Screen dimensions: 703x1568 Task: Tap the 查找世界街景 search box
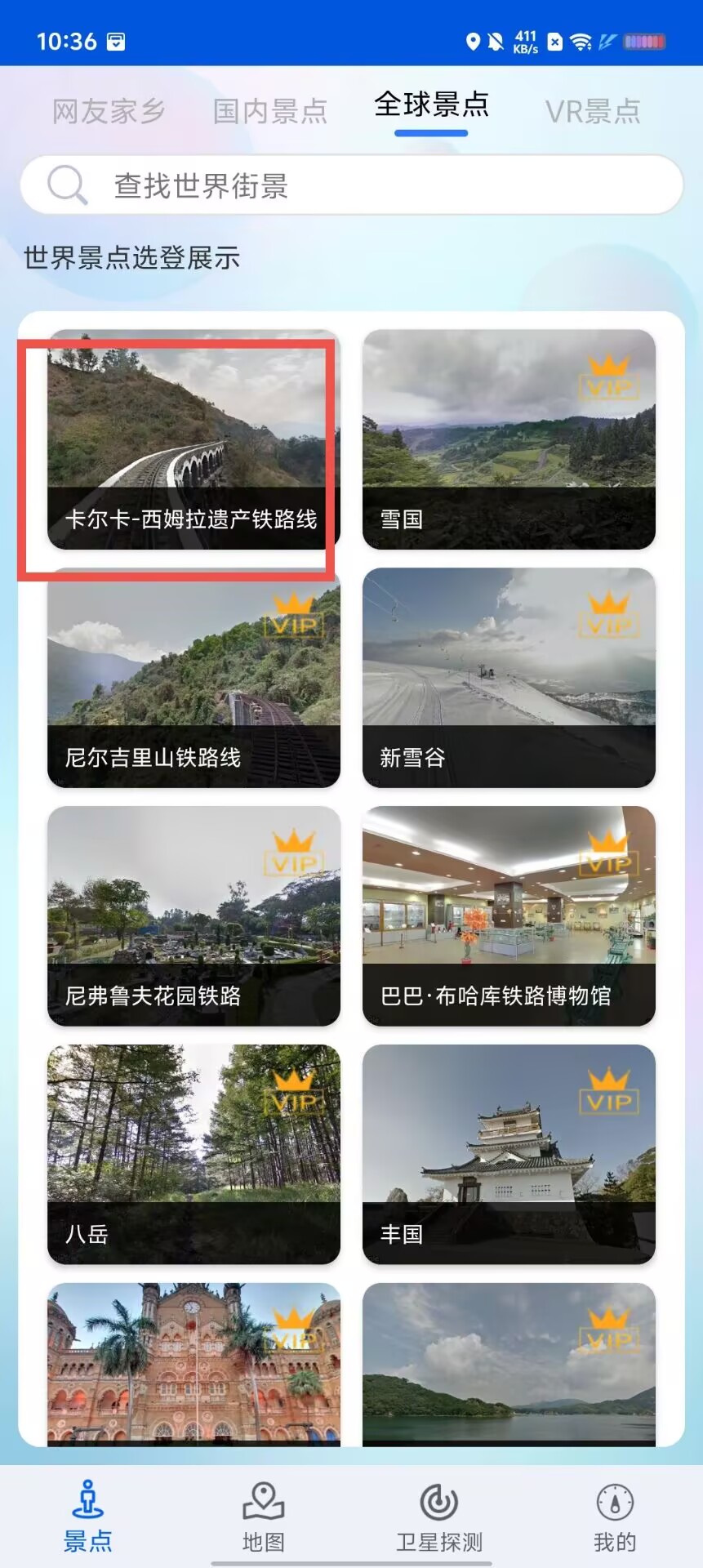click(351, 185)
